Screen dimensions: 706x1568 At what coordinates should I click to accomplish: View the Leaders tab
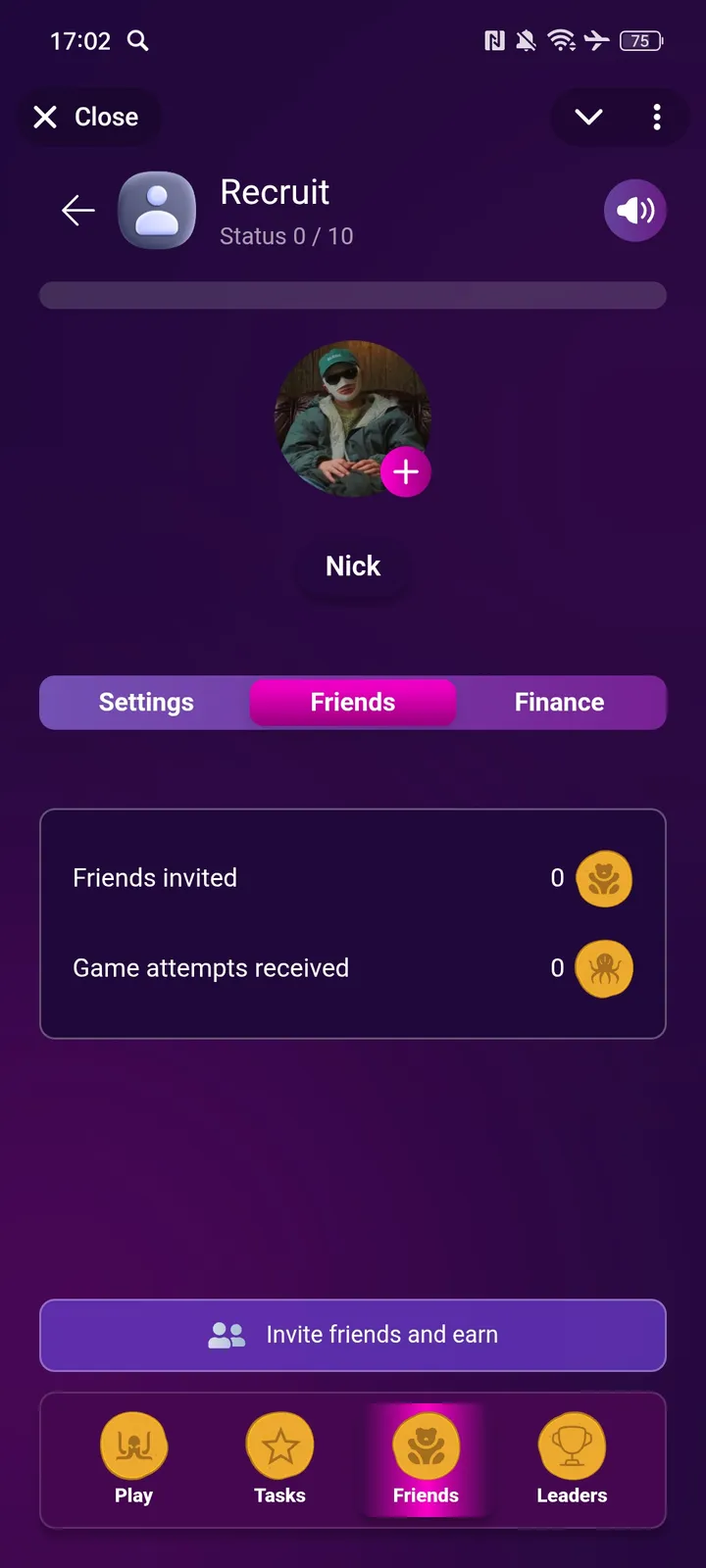(x=572, y=1460)
